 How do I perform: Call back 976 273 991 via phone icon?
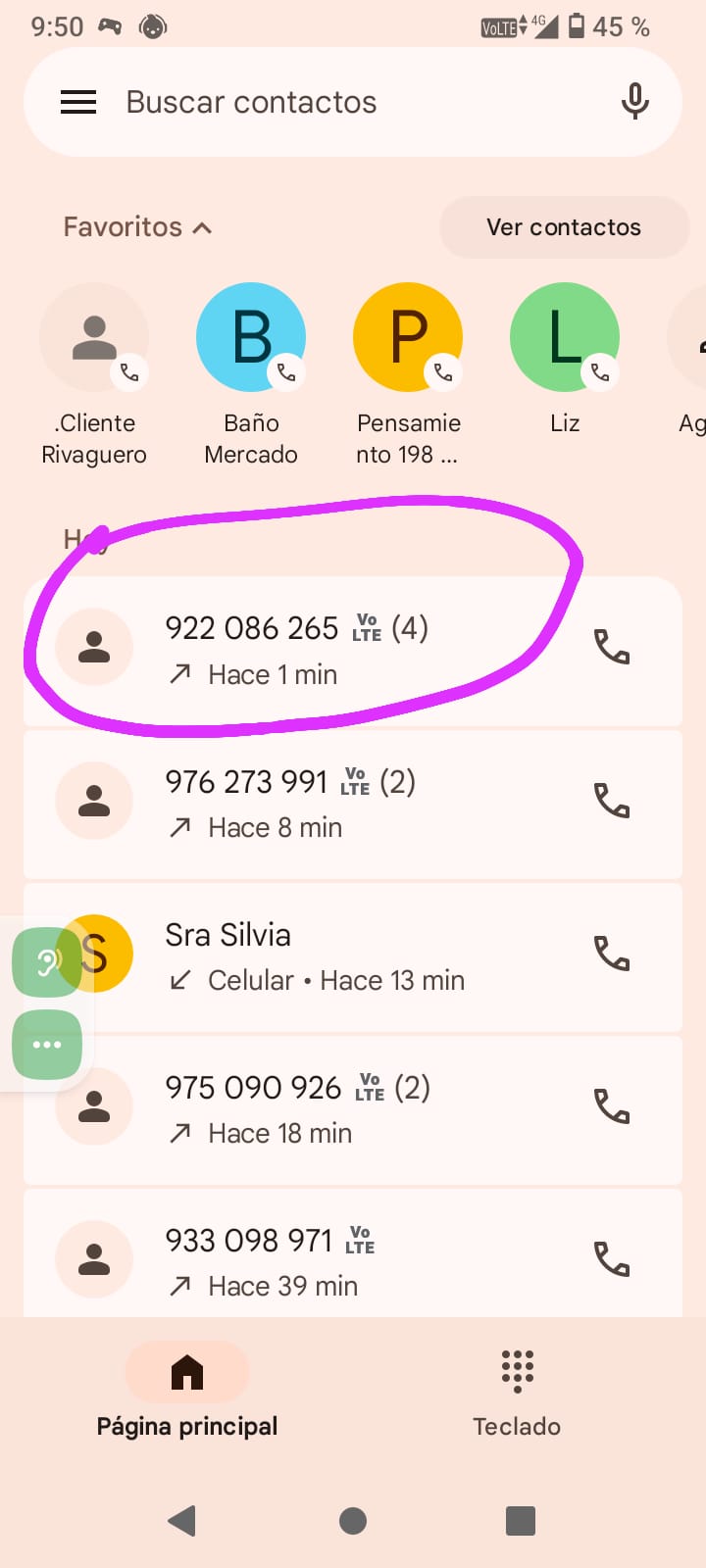pos(612,802)
